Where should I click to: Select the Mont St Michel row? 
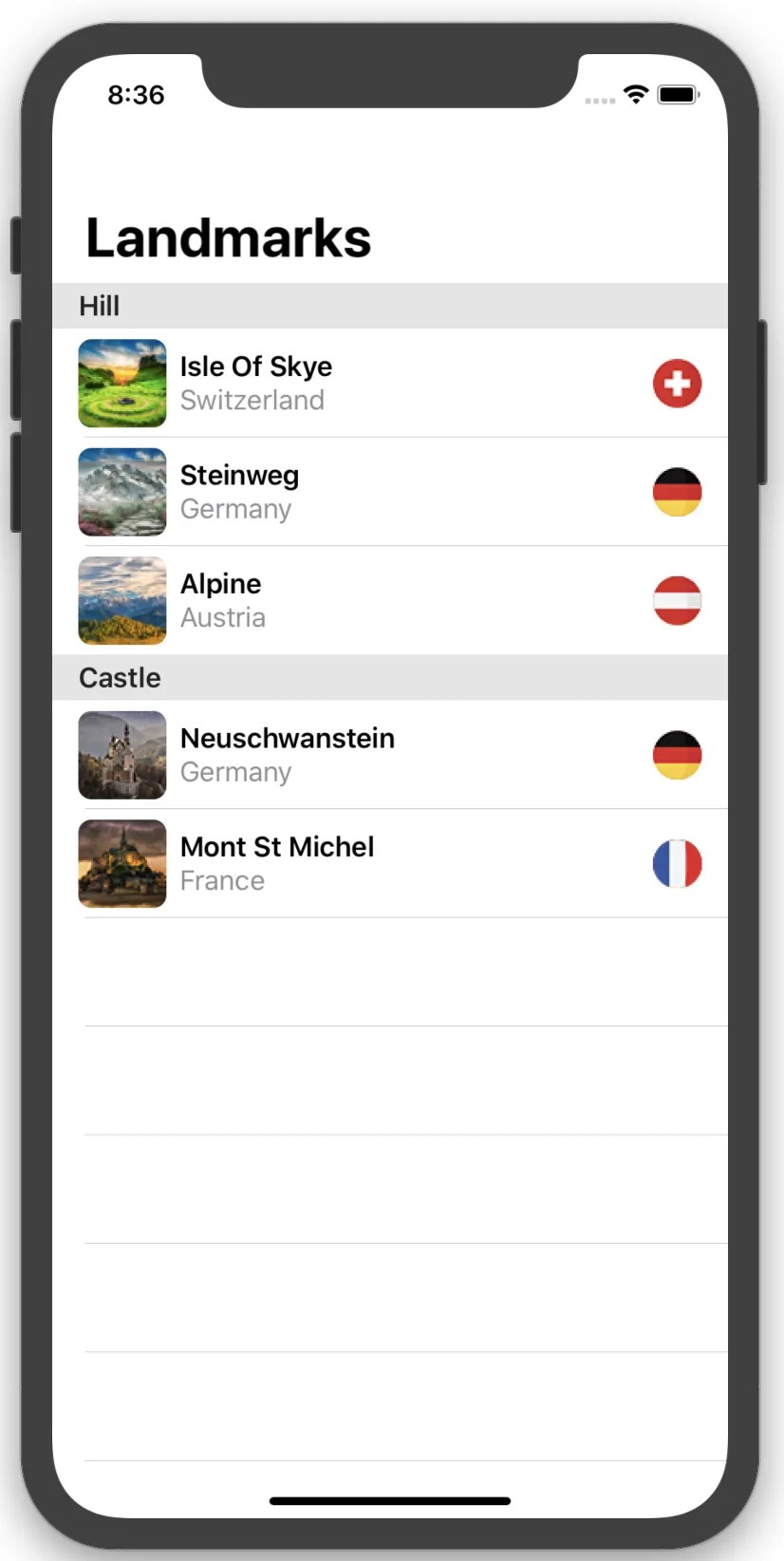(x=380, y=863)
